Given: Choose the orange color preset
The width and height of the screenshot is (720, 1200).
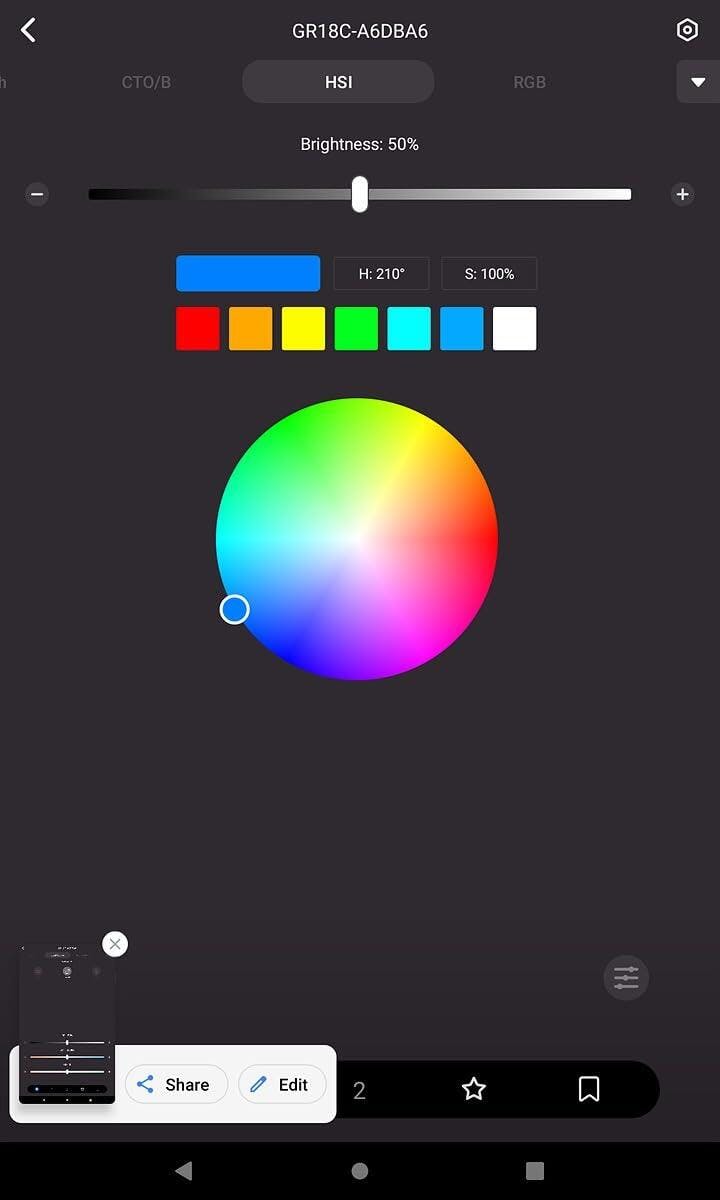Looking at the screenshot, I should (x=251, y=328).
